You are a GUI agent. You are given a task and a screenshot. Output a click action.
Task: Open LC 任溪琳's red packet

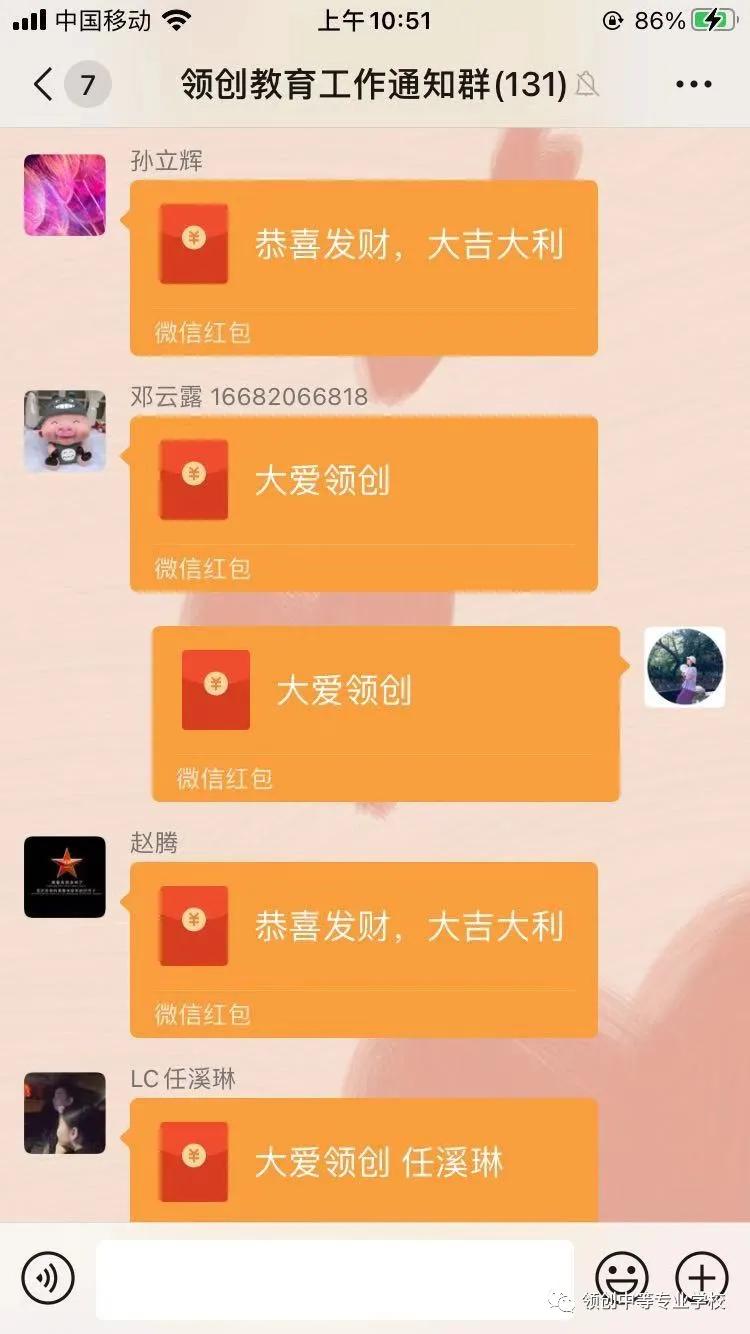[x=364, y=1162]
